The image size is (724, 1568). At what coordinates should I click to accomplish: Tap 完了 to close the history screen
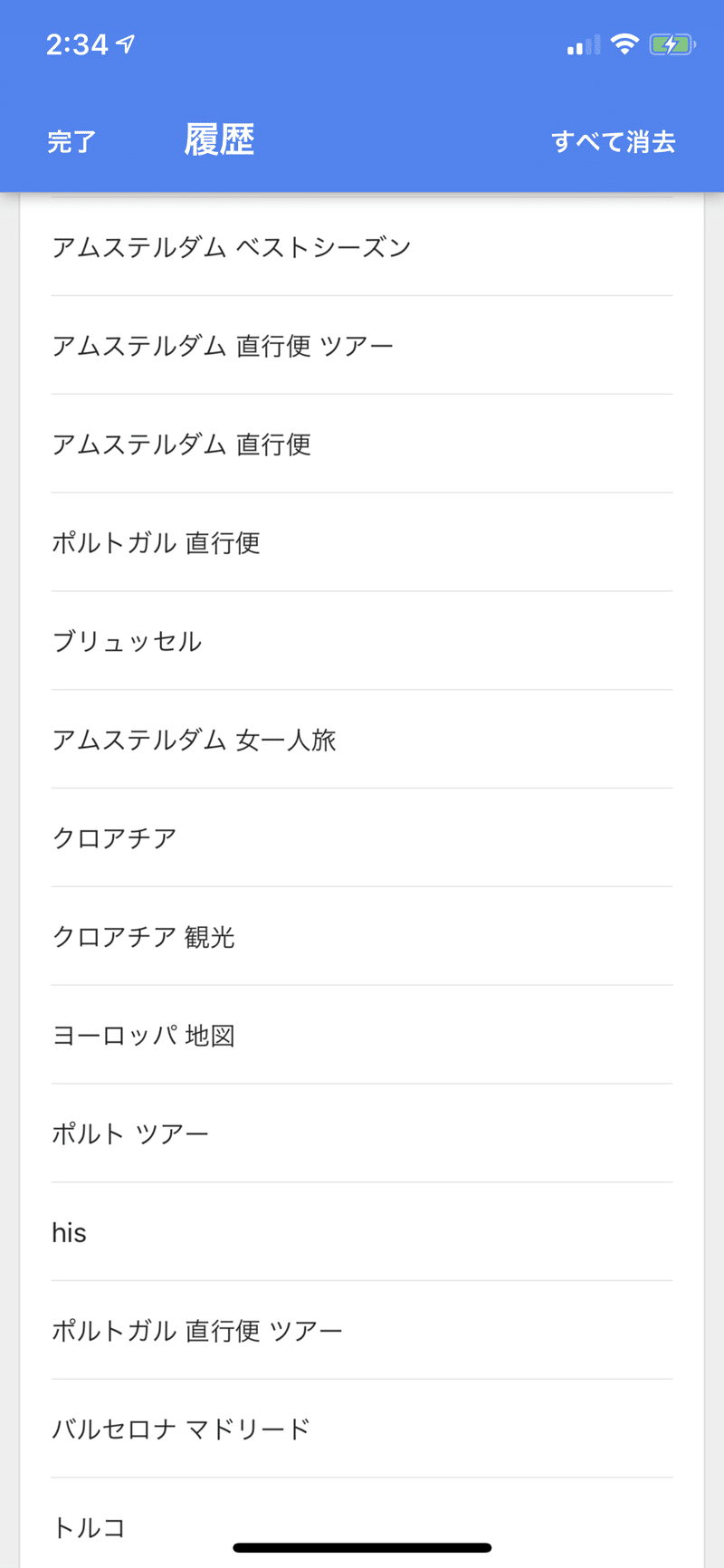(x=71, y=141)
